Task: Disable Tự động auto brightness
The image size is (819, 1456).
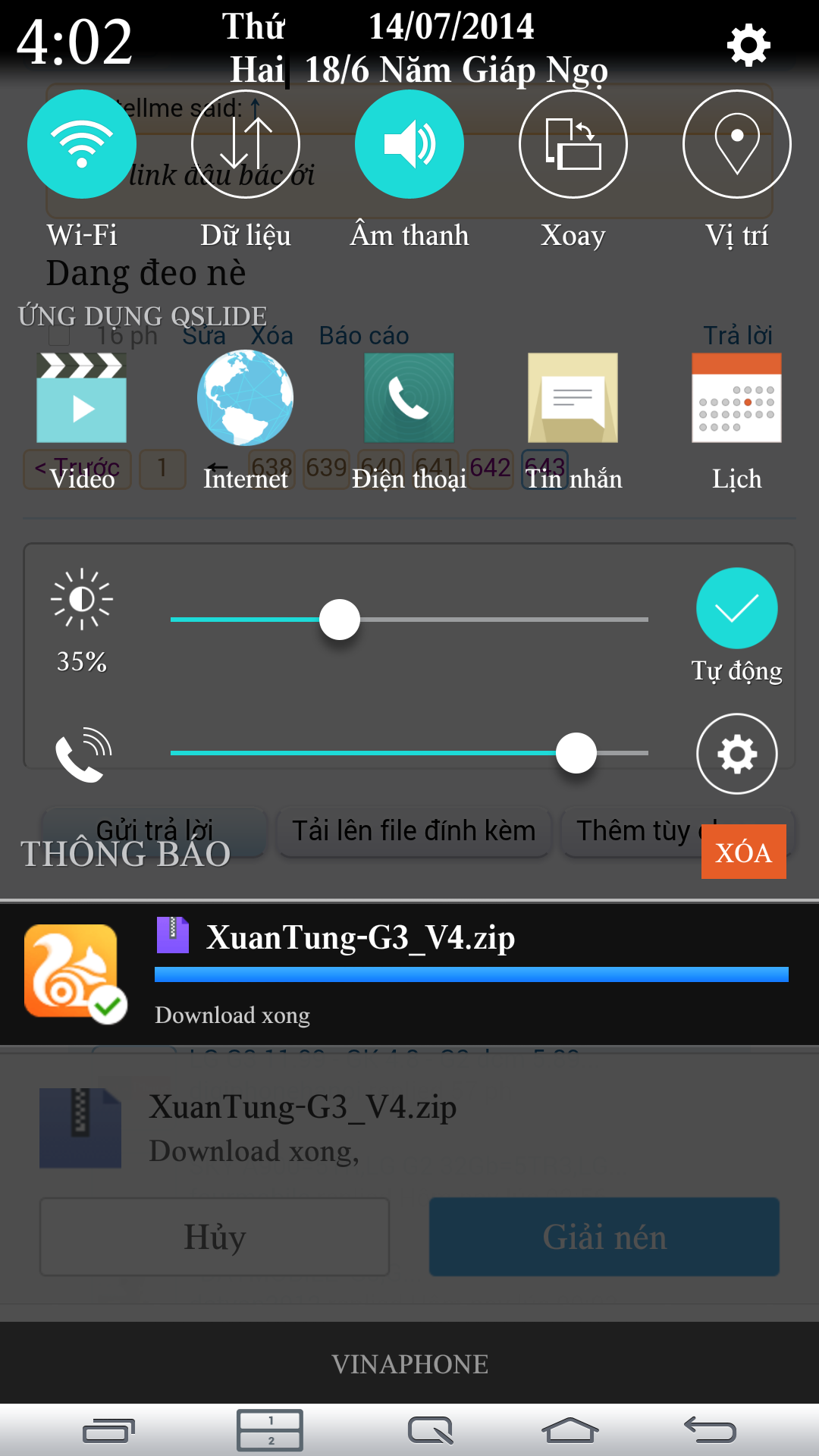Action: point(737,608)
